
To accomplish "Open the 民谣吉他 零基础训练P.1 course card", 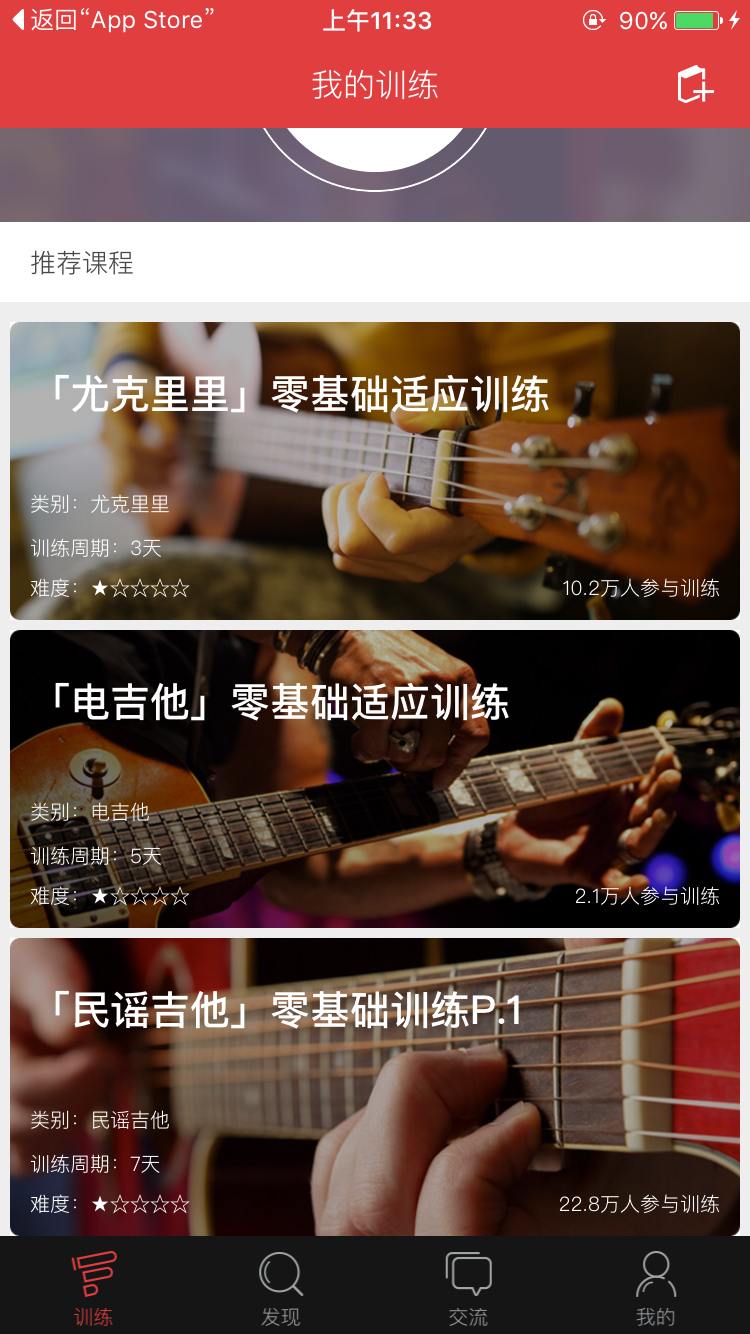I will pos(375,1086).
